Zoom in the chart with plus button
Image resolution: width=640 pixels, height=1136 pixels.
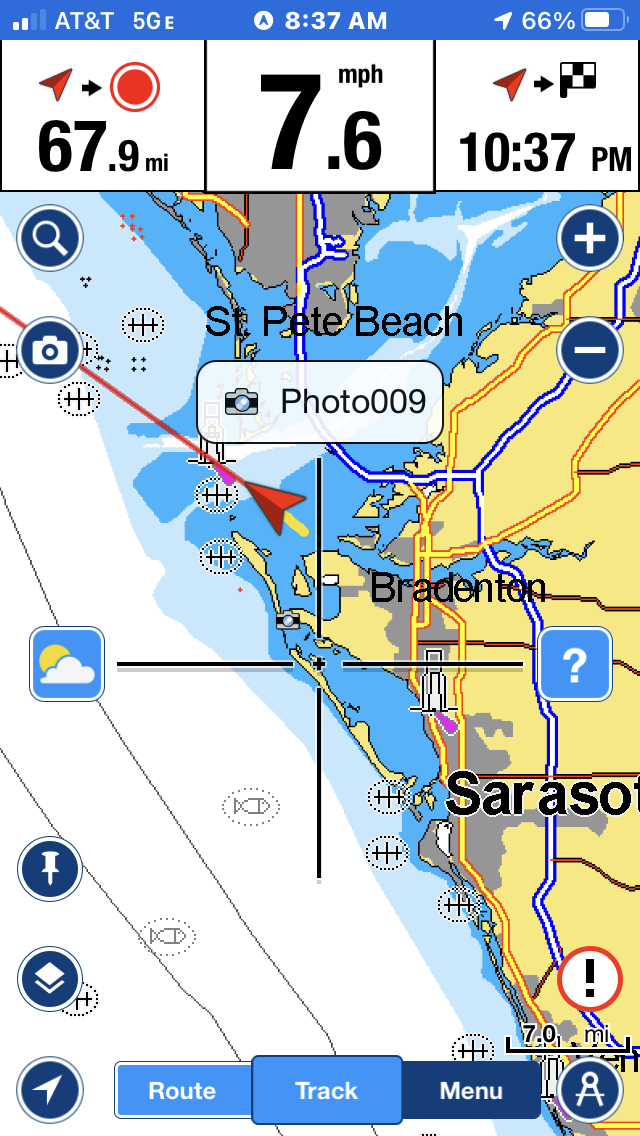click(590, 238)
